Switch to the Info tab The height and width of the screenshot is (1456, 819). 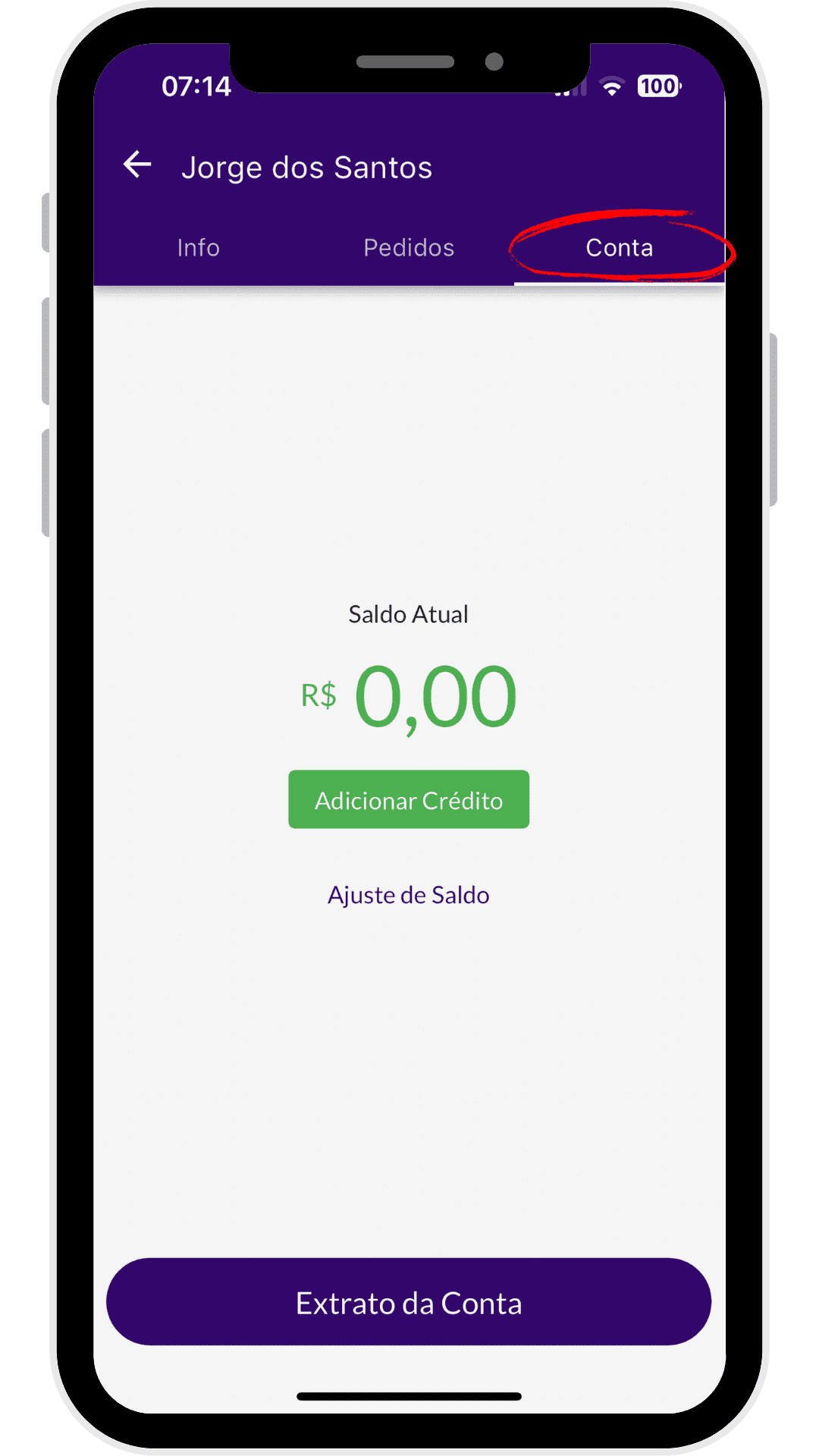(199, 248)
